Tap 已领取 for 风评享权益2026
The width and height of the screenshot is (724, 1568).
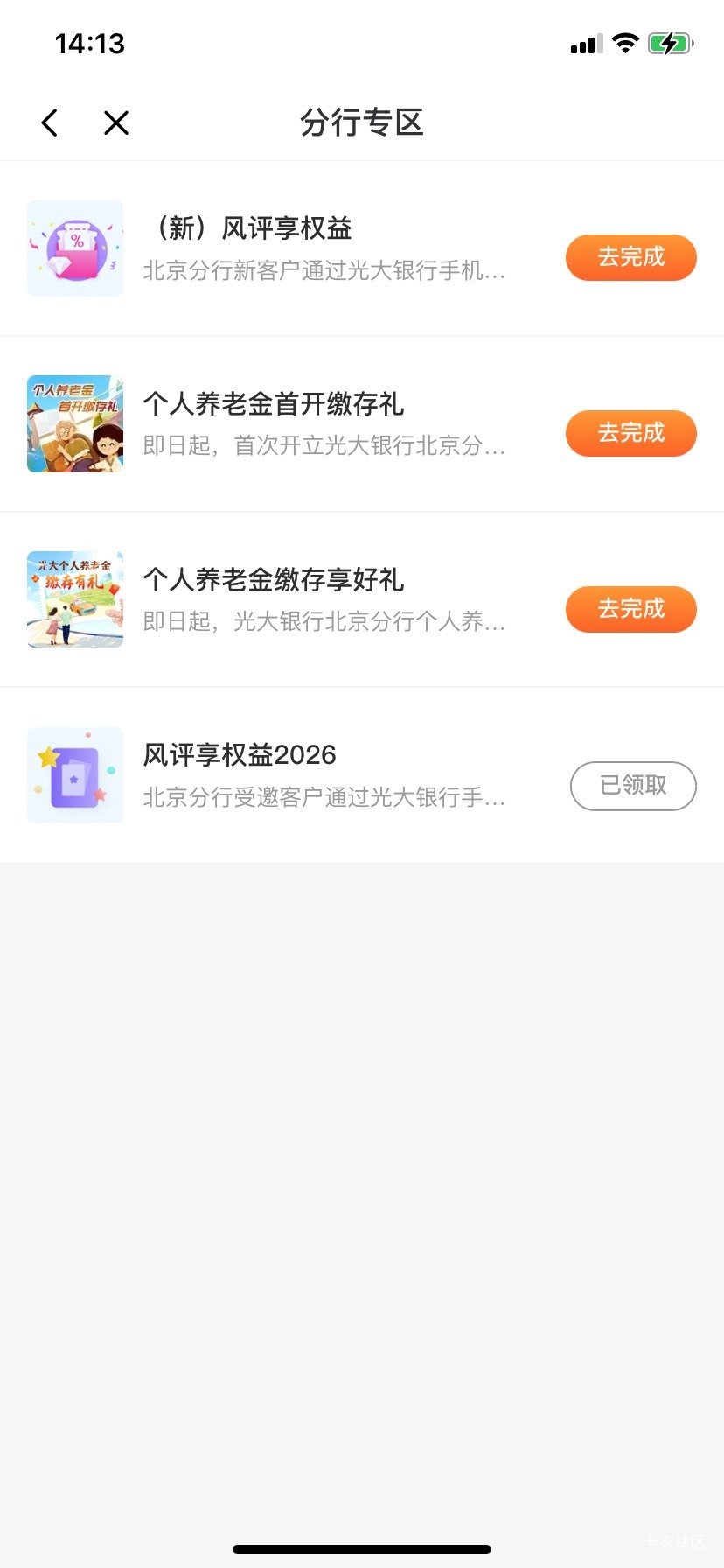coord(632,786)
